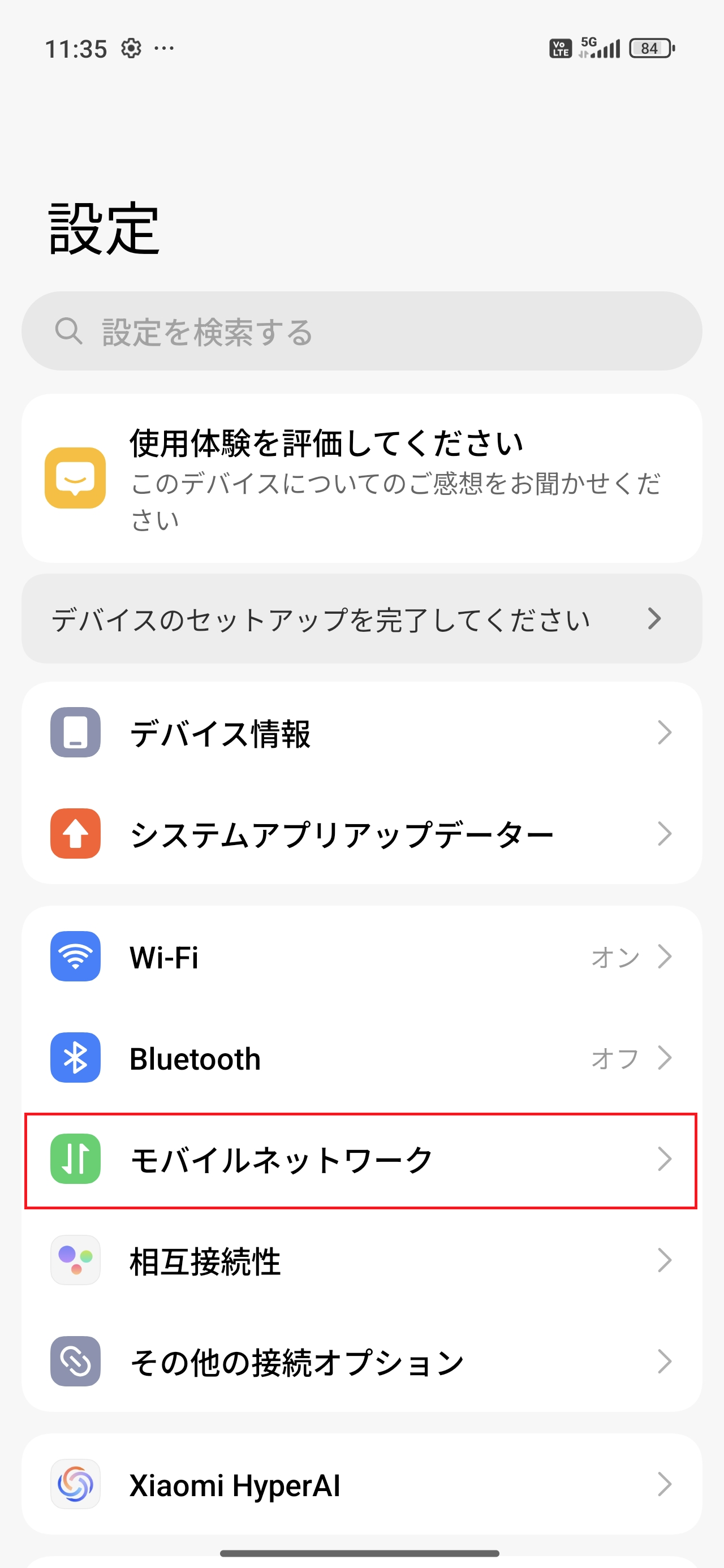
Task: Click the 設定を検索する search field
Action: pos(361,330)
